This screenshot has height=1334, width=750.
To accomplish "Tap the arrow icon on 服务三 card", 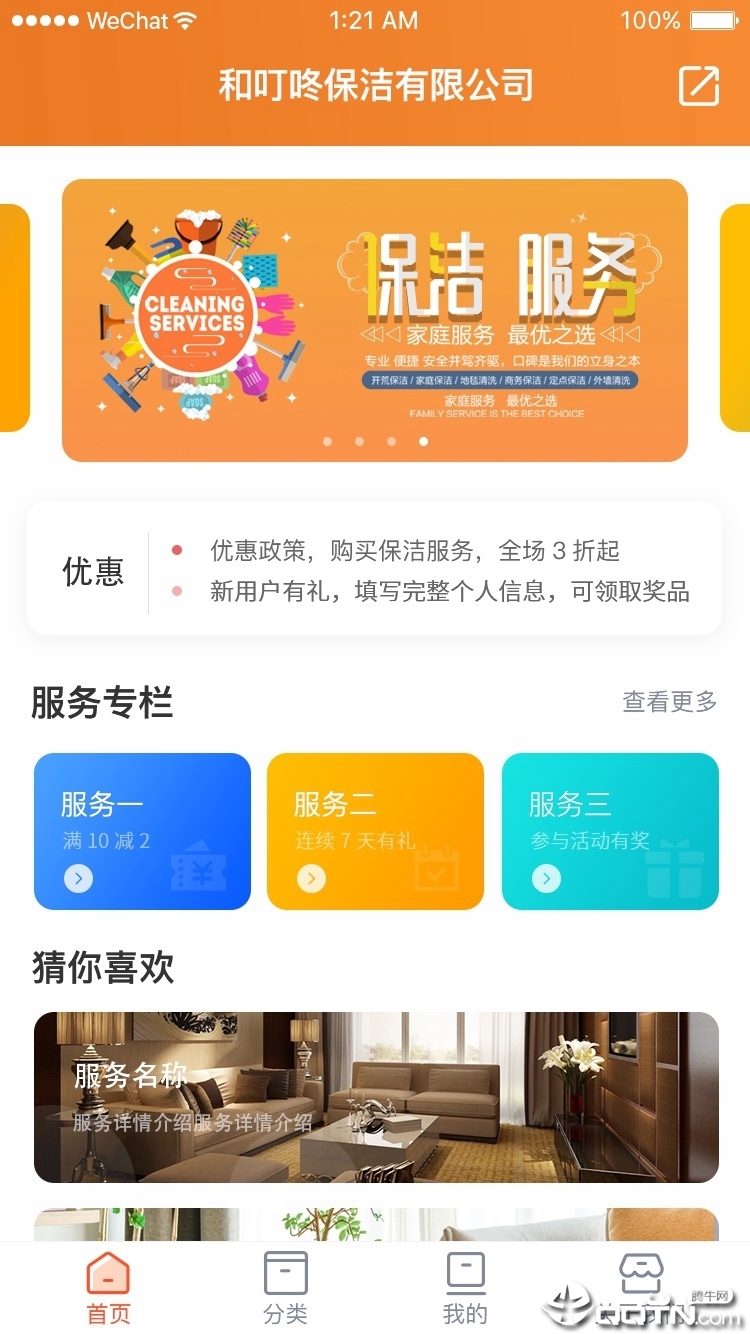I will (x=545, y=878).
